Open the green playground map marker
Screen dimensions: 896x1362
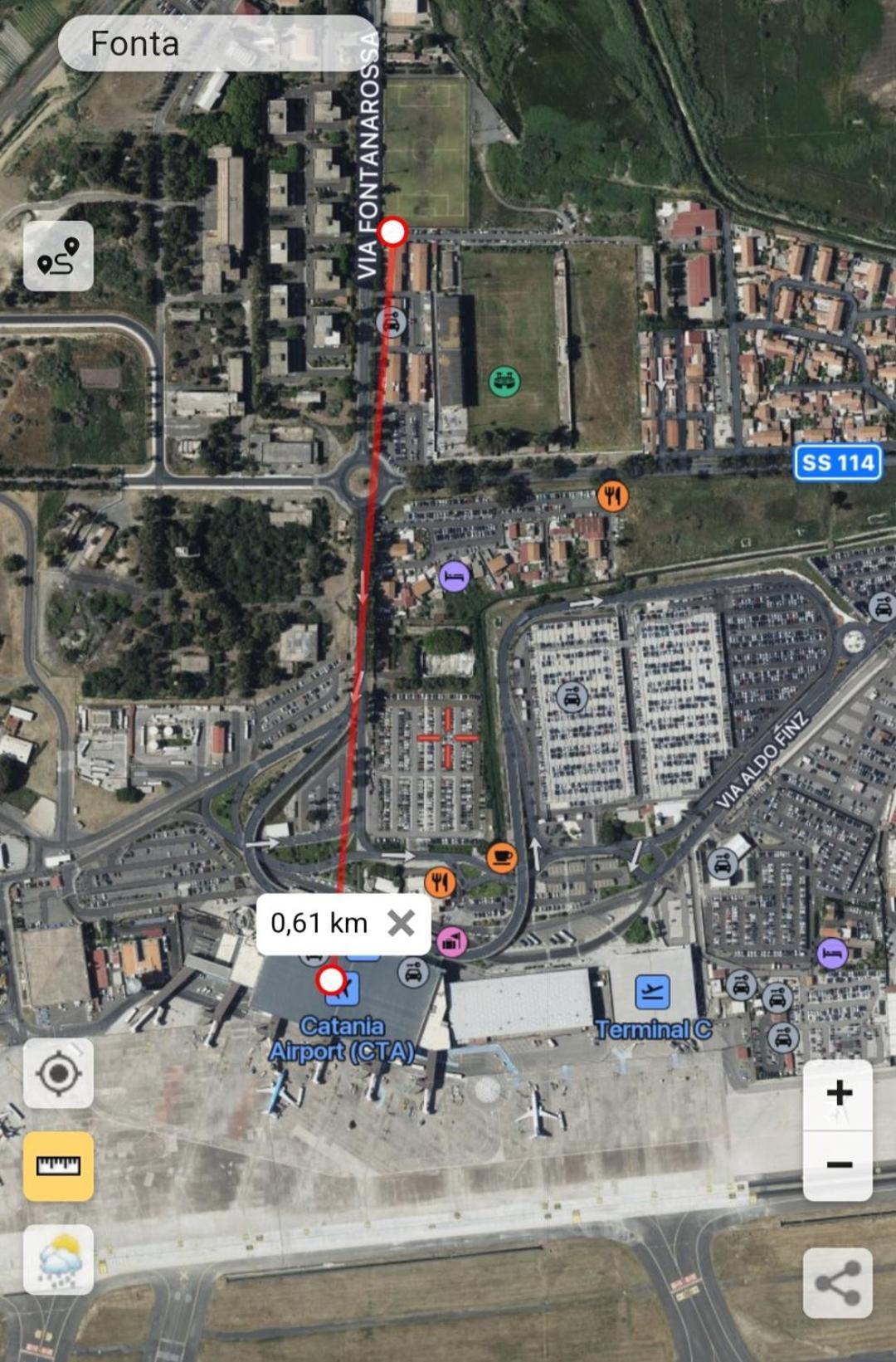(504, 381)
